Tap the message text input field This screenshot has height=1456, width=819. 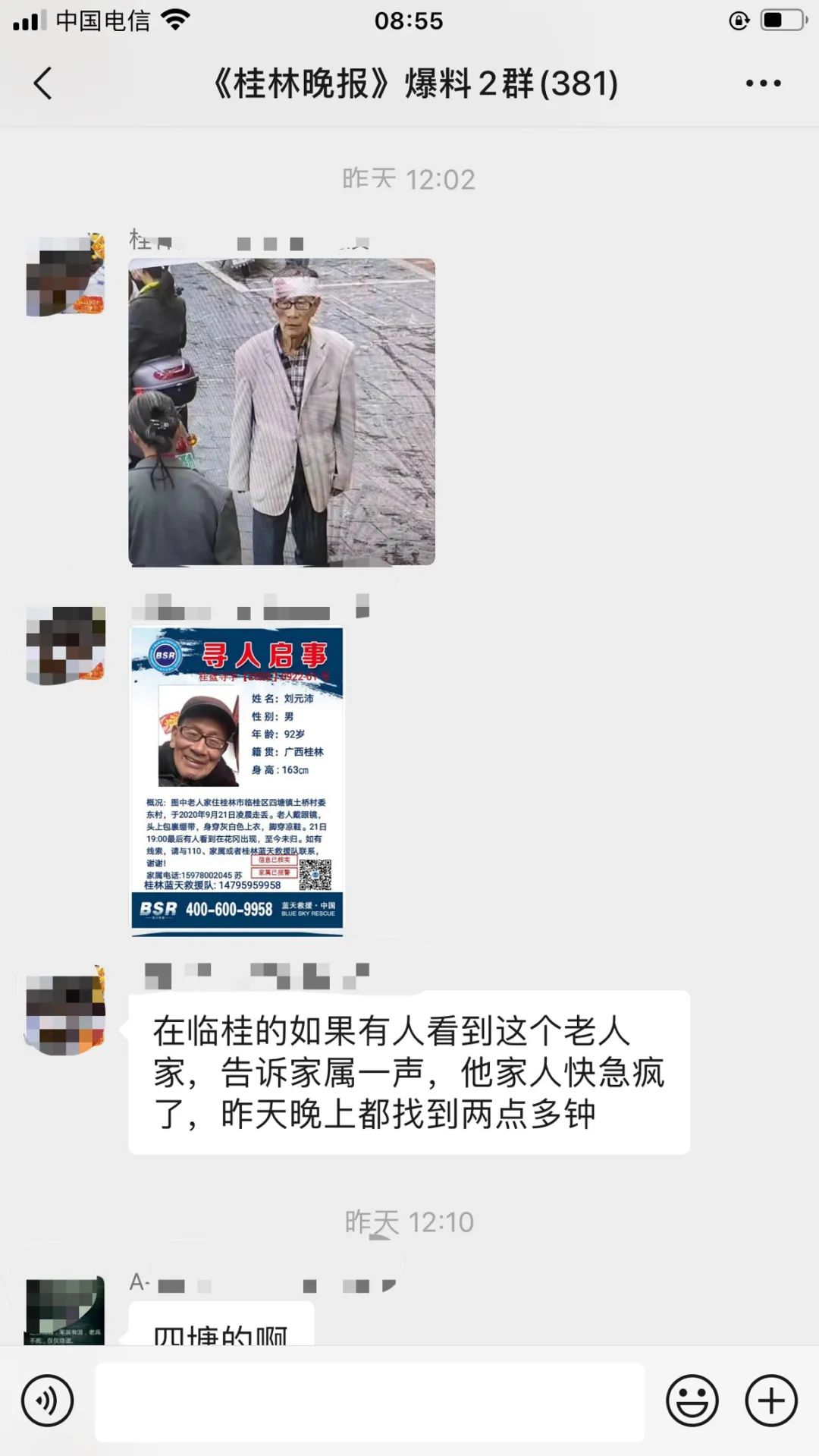click(369, 1402)
